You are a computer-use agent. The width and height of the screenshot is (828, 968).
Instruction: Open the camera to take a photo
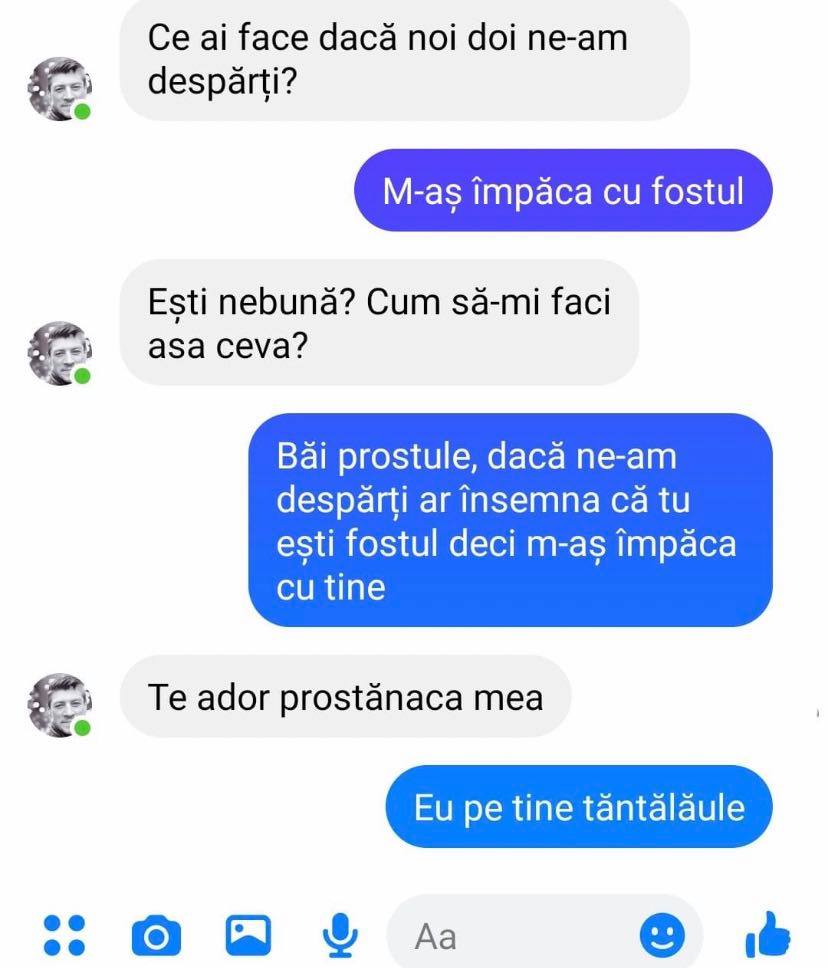pyautogui.click(x=157, y=935)
